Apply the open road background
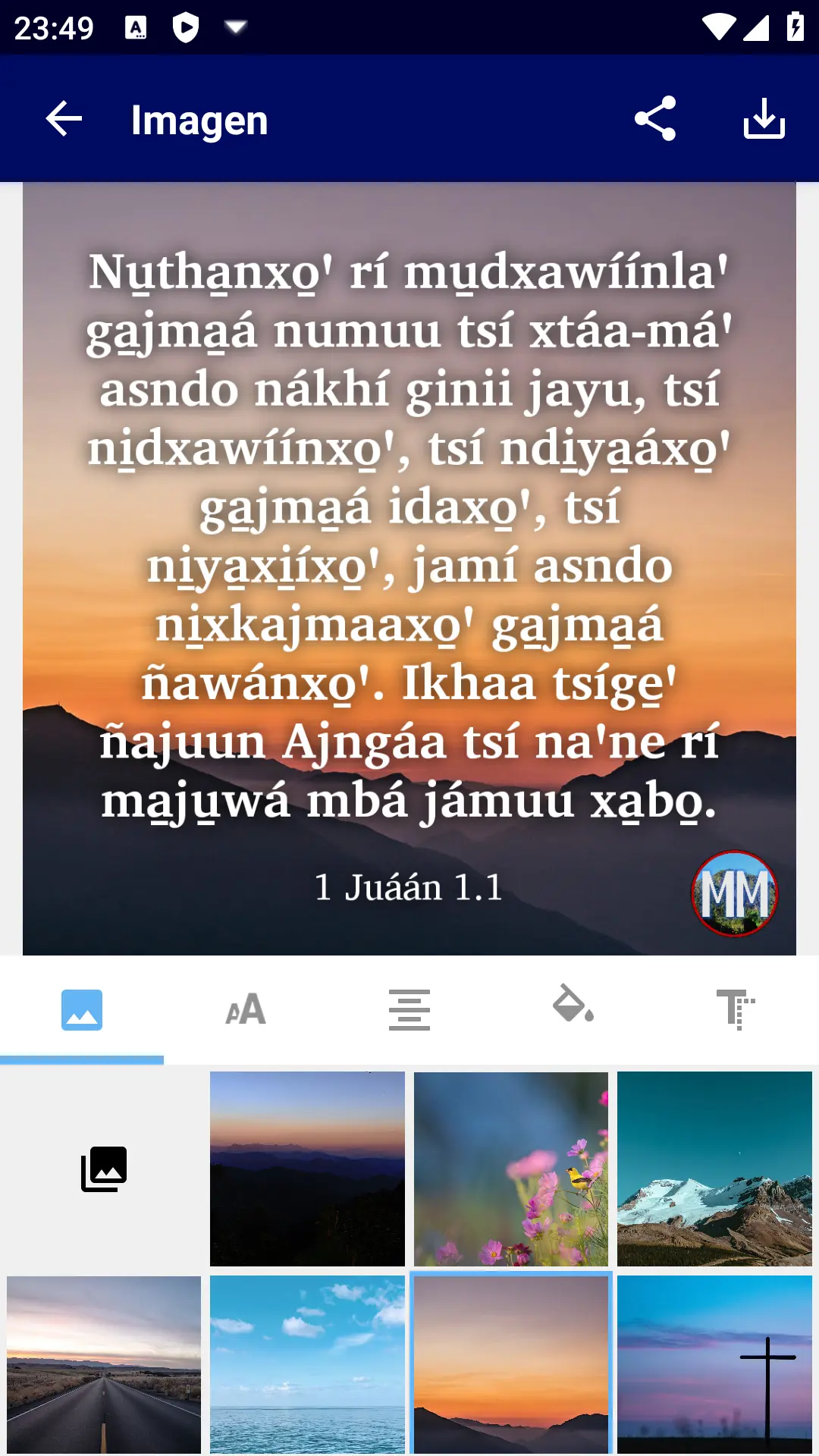The width and height of the screenshot is (819, 1456). coord(104,1364)
